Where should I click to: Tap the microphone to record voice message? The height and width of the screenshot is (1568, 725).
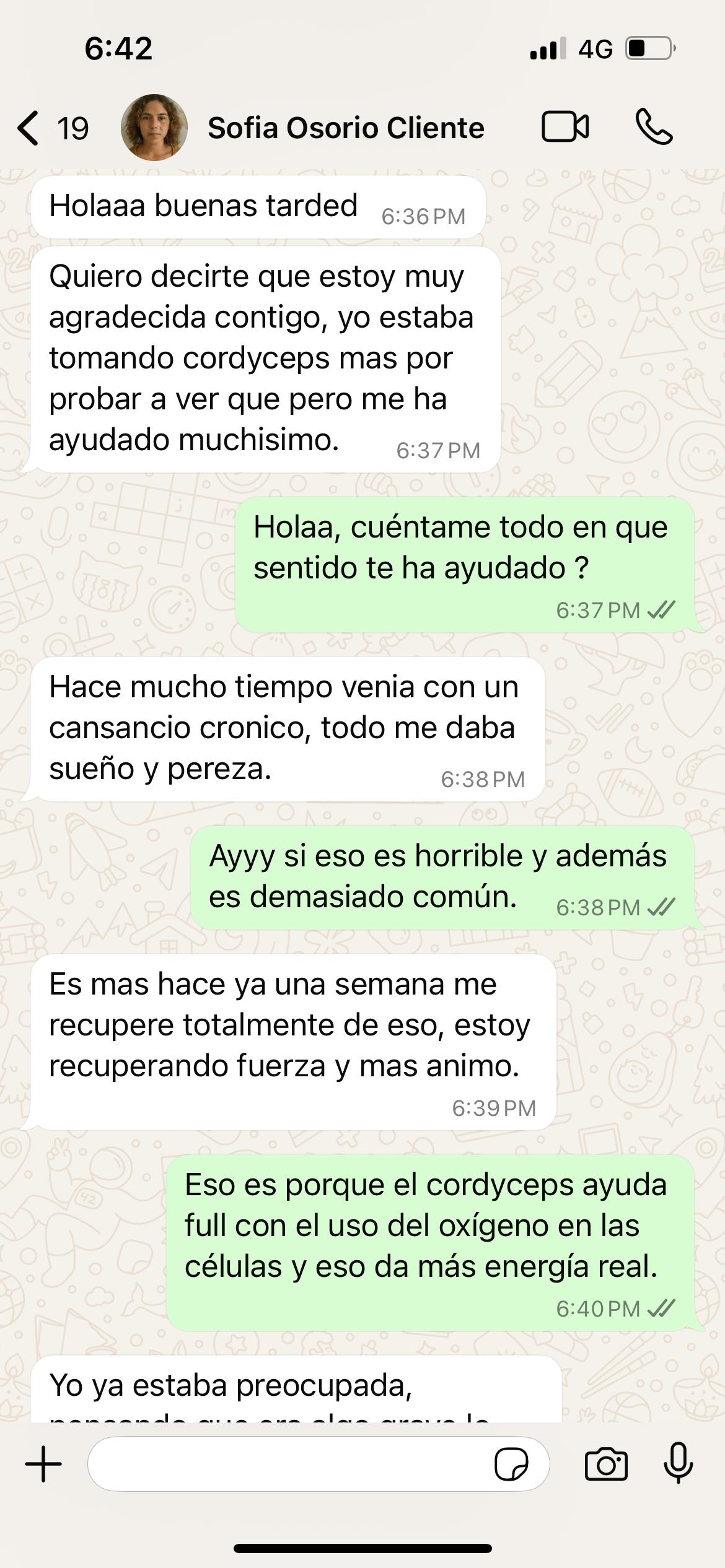pyautogui.click(x=678, y=1463)
